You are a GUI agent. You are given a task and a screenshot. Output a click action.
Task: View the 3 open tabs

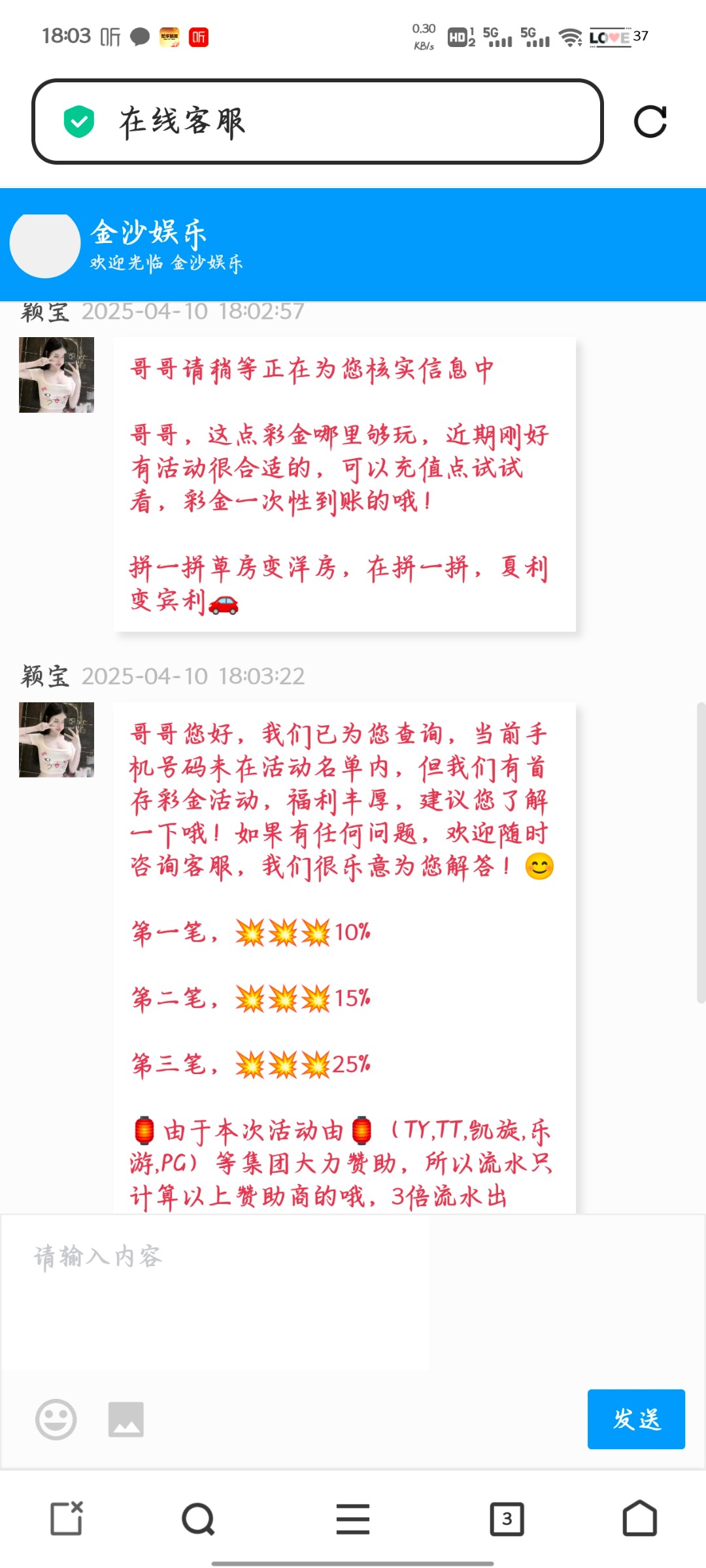507,1518
